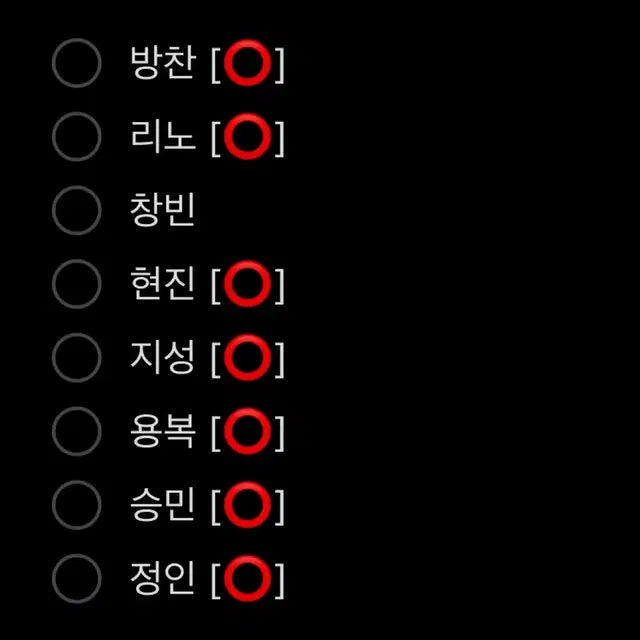The image size is (640, 640).
Task: Vote for the 현진 option
Action: [x=77, y=285]
